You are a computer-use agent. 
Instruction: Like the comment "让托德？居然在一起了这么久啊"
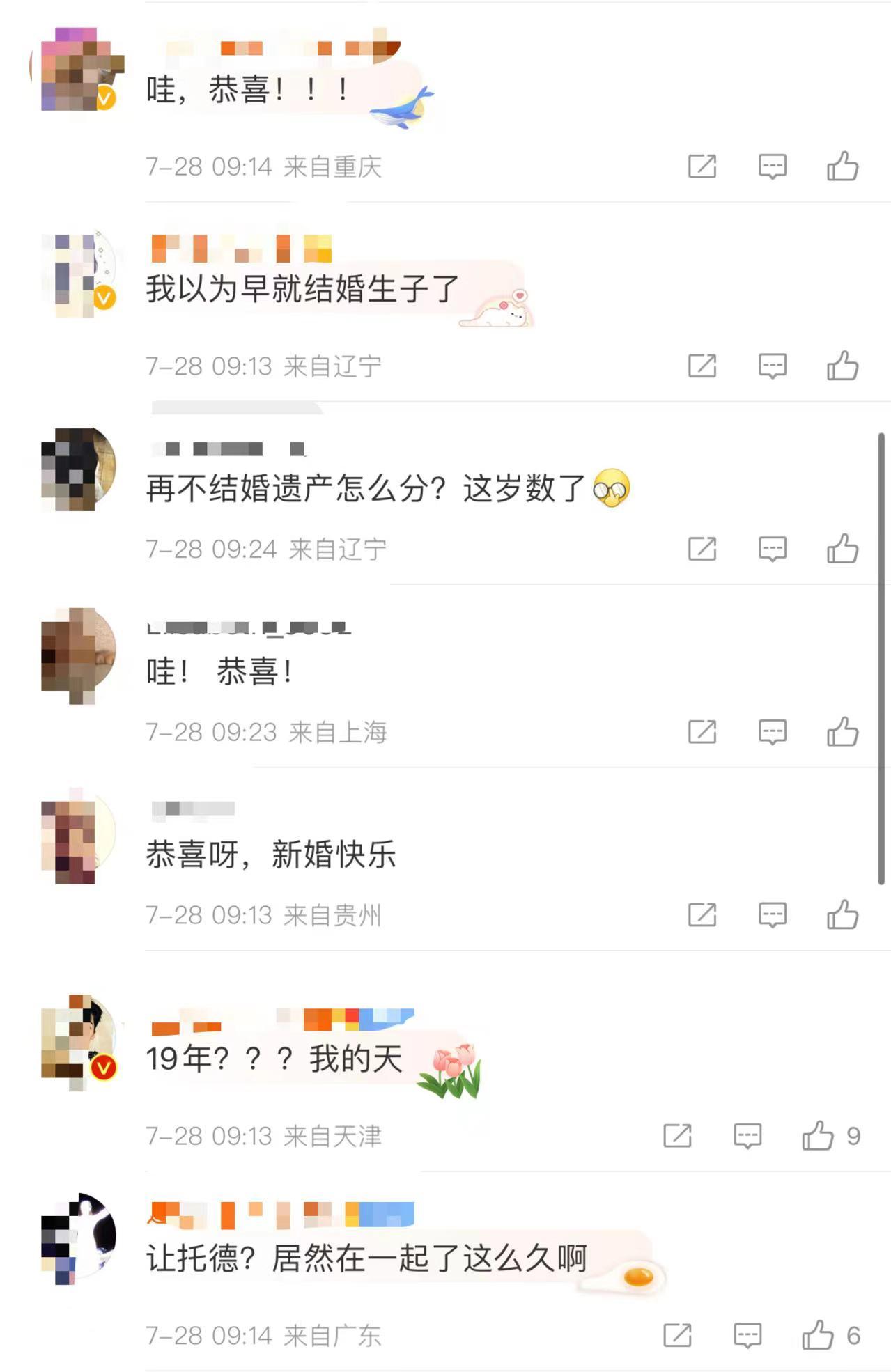pyautogui.click(x=818, y=1335)
